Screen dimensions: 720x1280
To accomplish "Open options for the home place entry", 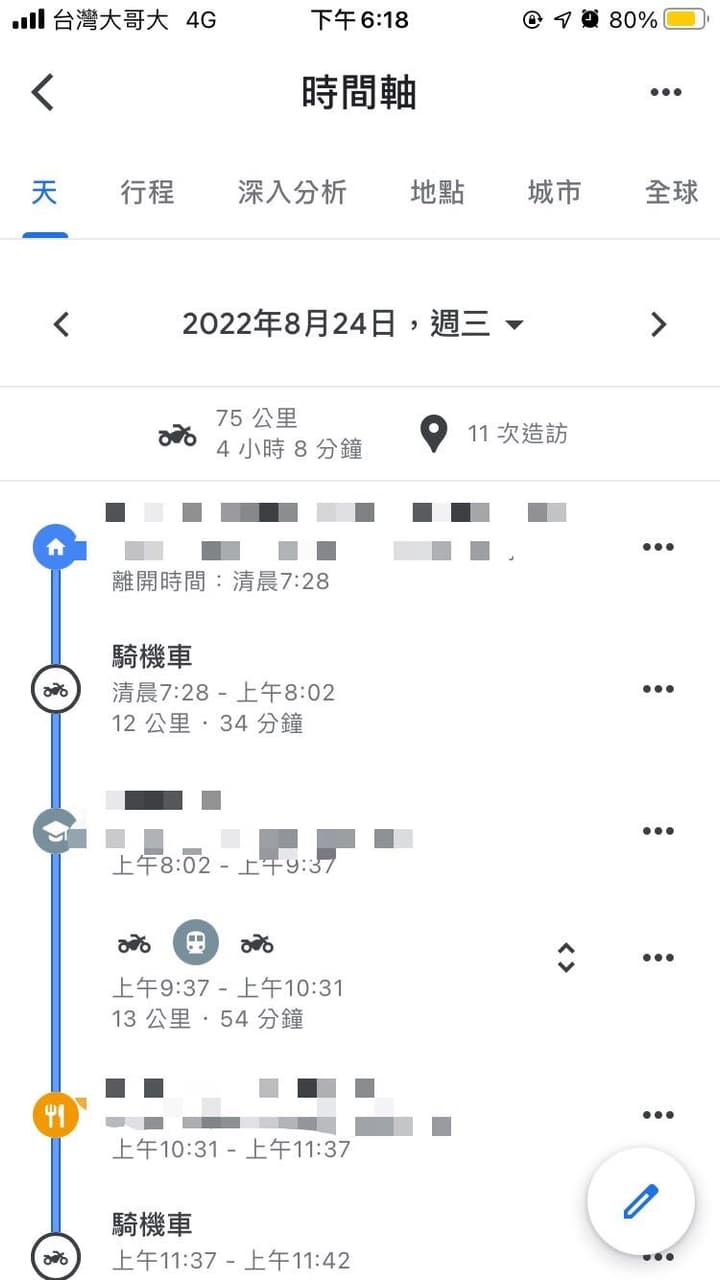I will 658,547.
